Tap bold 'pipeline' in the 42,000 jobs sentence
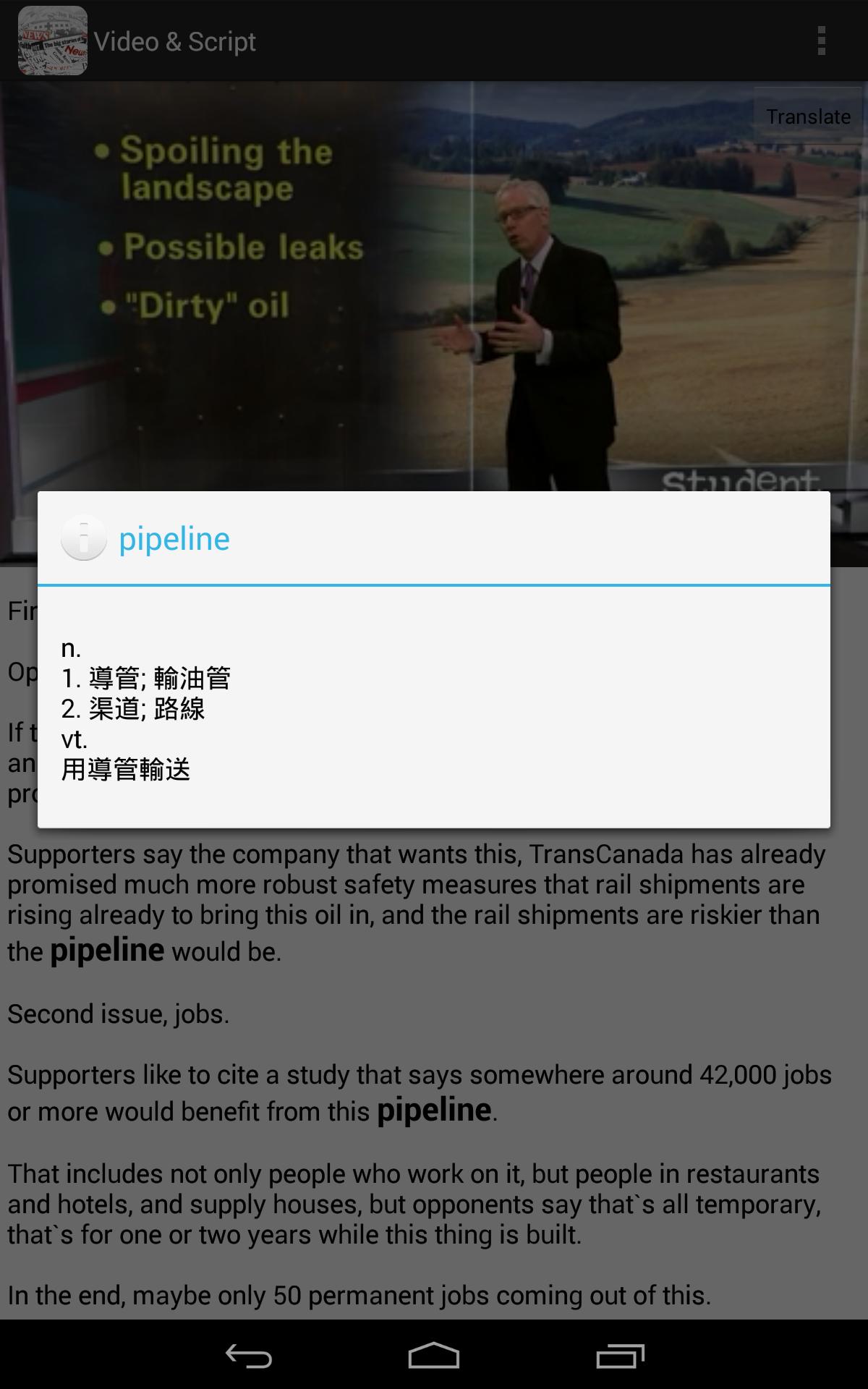 (434, 1110)
